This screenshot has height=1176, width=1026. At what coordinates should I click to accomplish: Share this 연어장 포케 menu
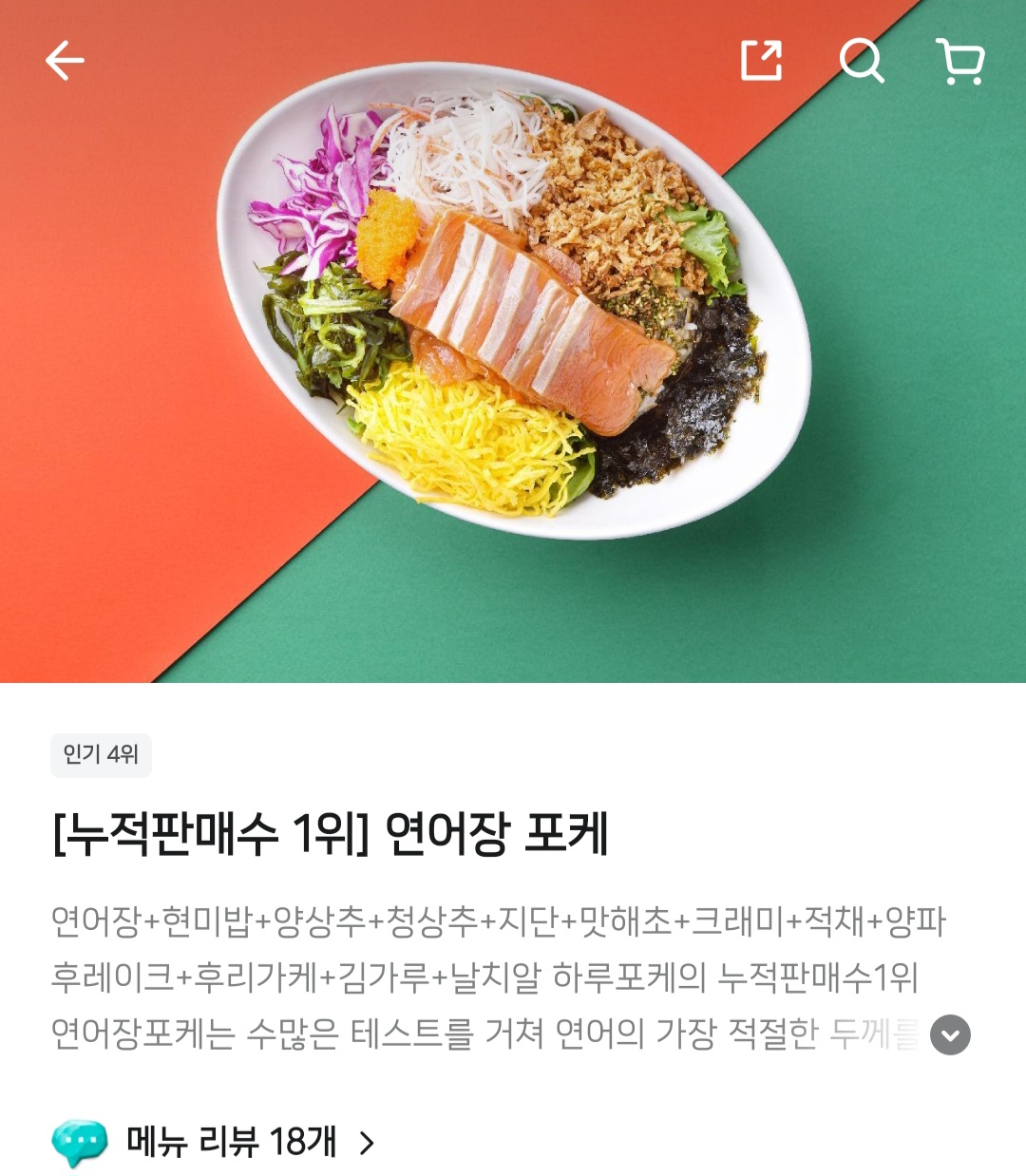(x=761, y=61)
